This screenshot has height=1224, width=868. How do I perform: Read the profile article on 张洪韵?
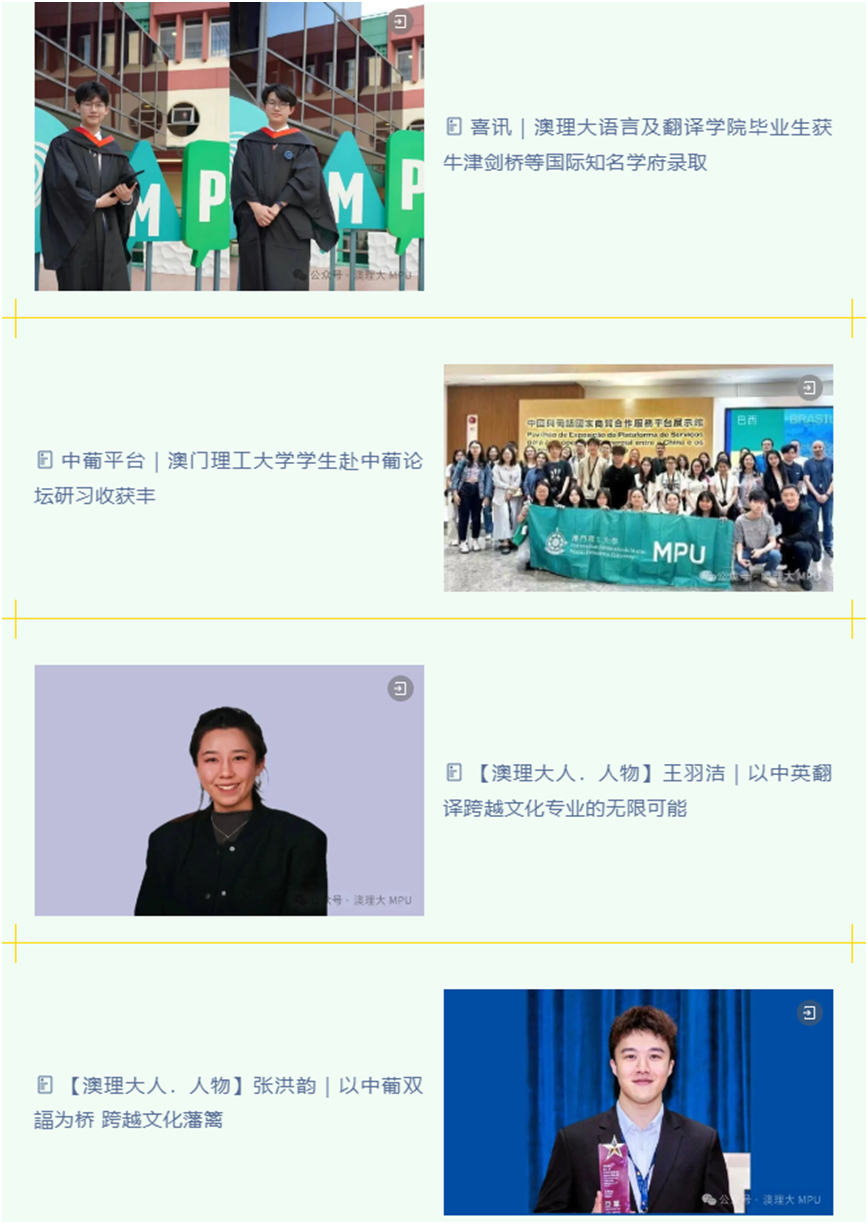pyautogui.click(x=228, y=1102)
